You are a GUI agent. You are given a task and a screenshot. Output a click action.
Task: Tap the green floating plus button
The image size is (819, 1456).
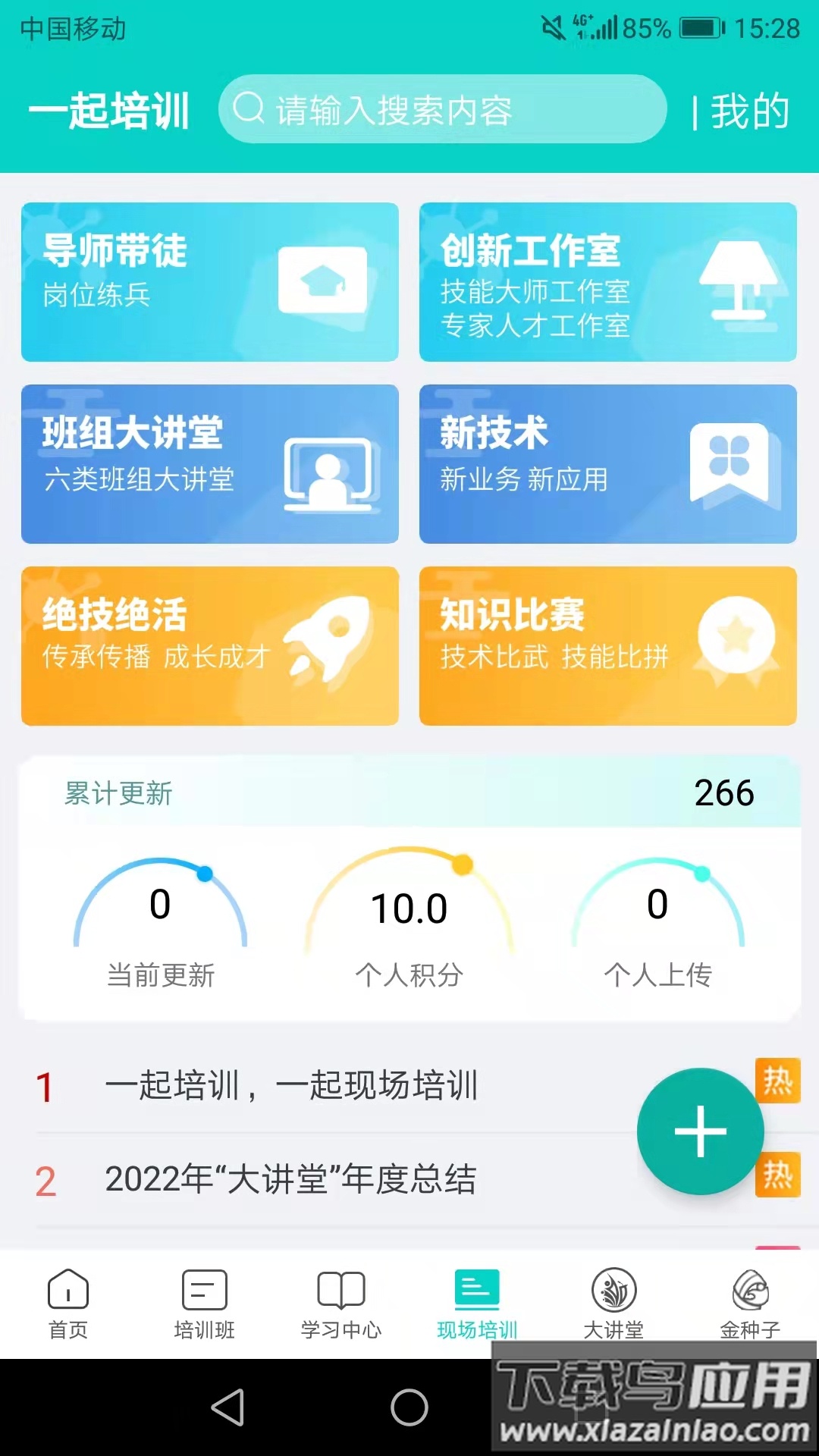click(x=700, y=1131)
